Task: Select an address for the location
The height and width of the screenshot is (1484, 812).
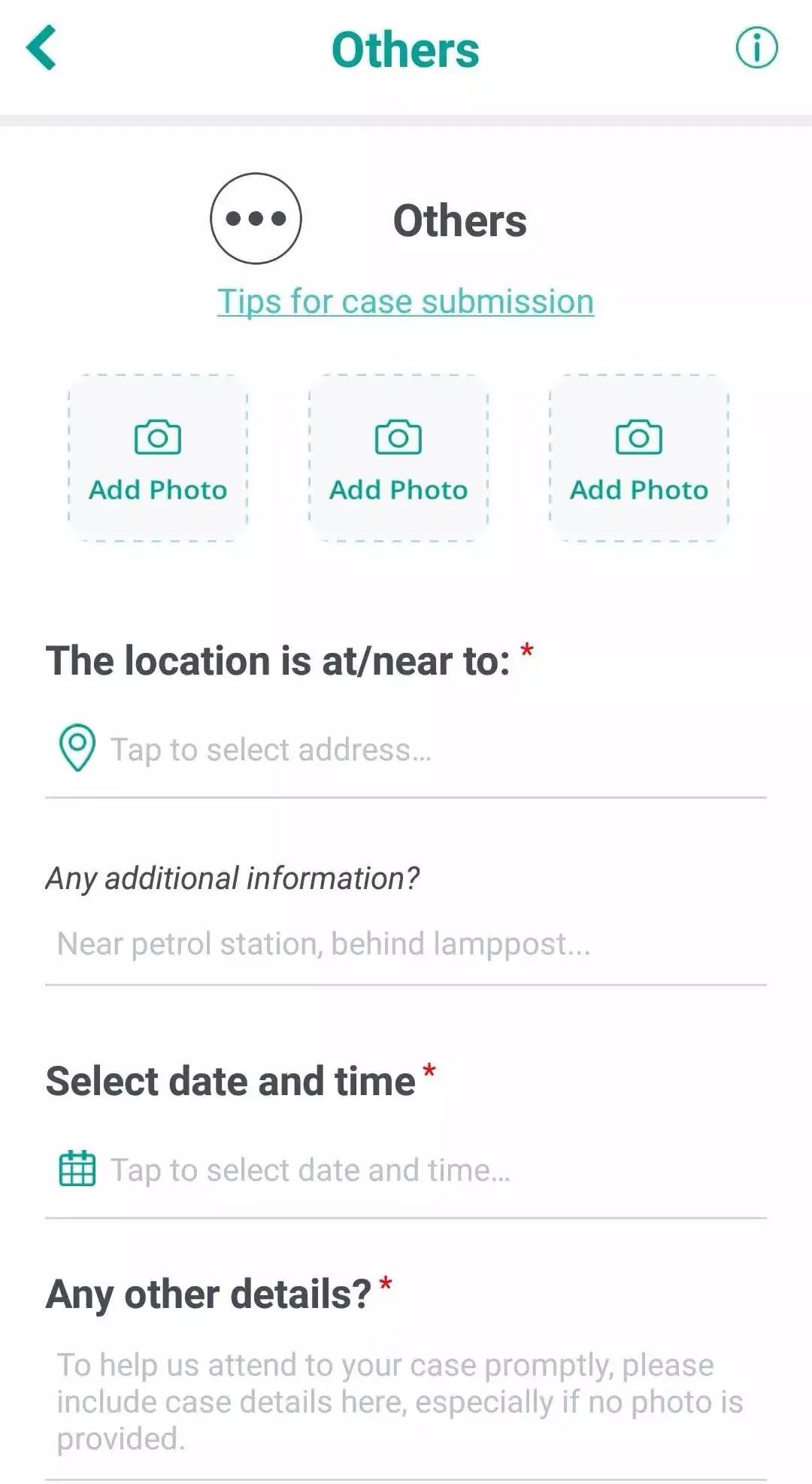Action: click(x=406, y=750)
